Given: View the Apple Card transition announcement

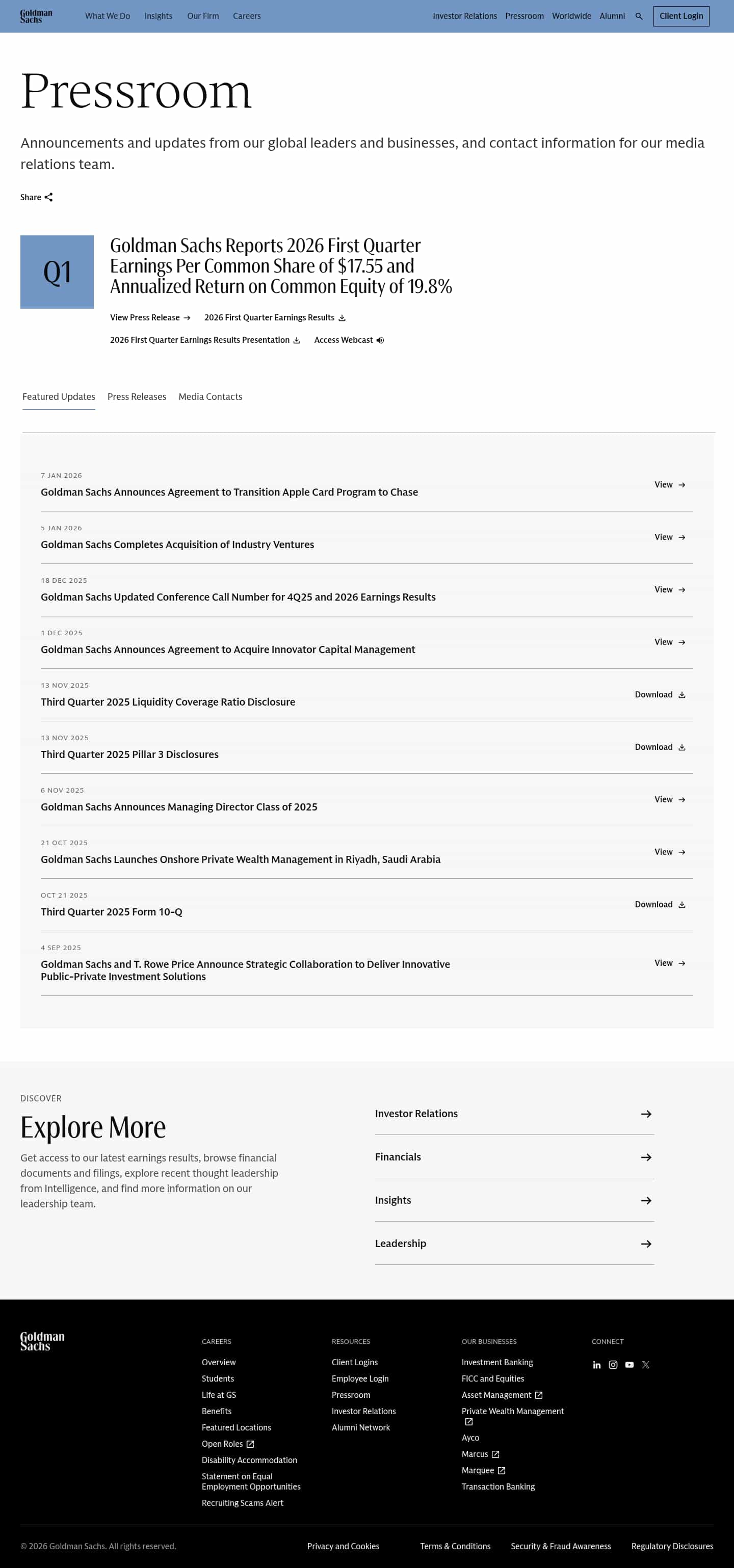Looking at the screenshot, I should [x=670, y=485].
